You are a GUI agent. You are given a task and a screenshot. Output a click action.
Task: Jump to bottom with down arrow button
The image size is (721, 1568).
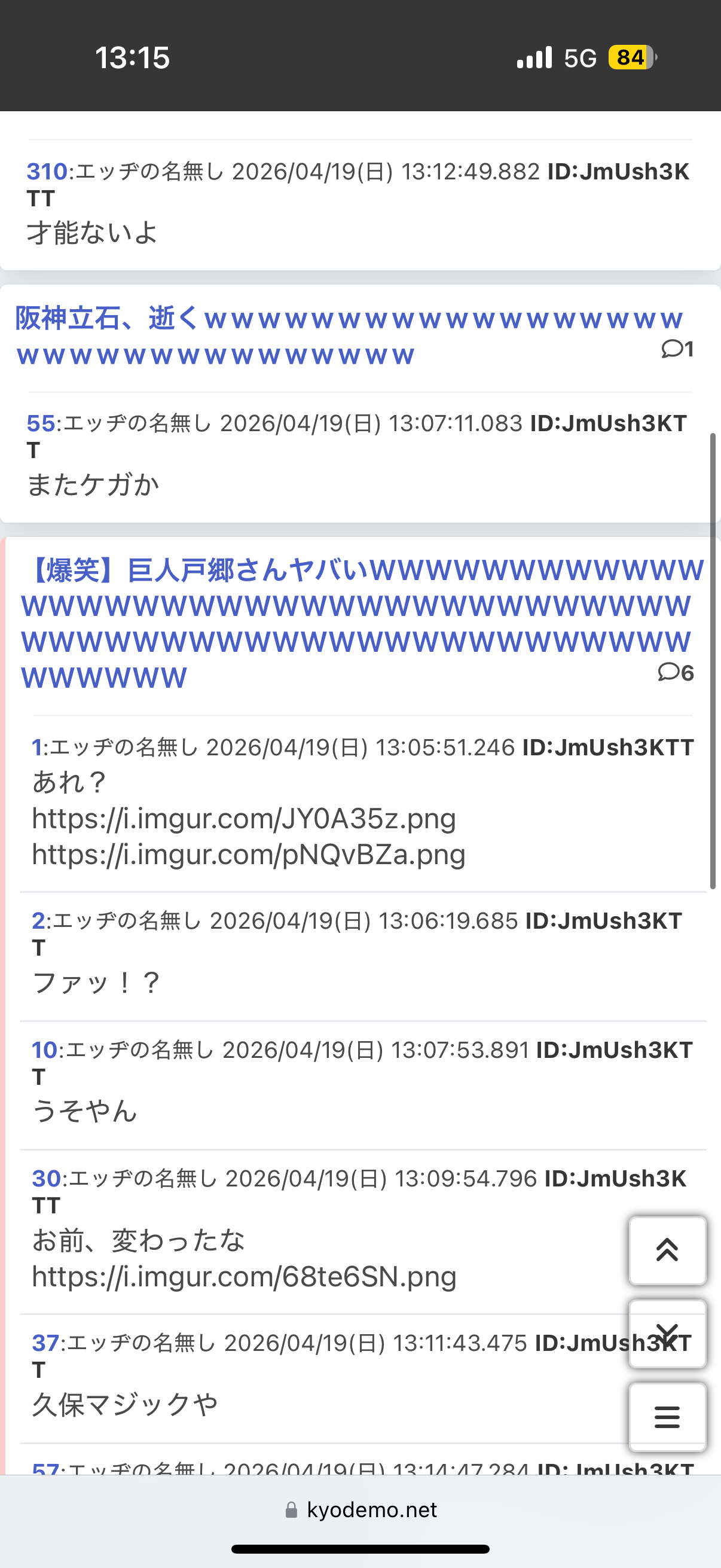pos(667,1333)
